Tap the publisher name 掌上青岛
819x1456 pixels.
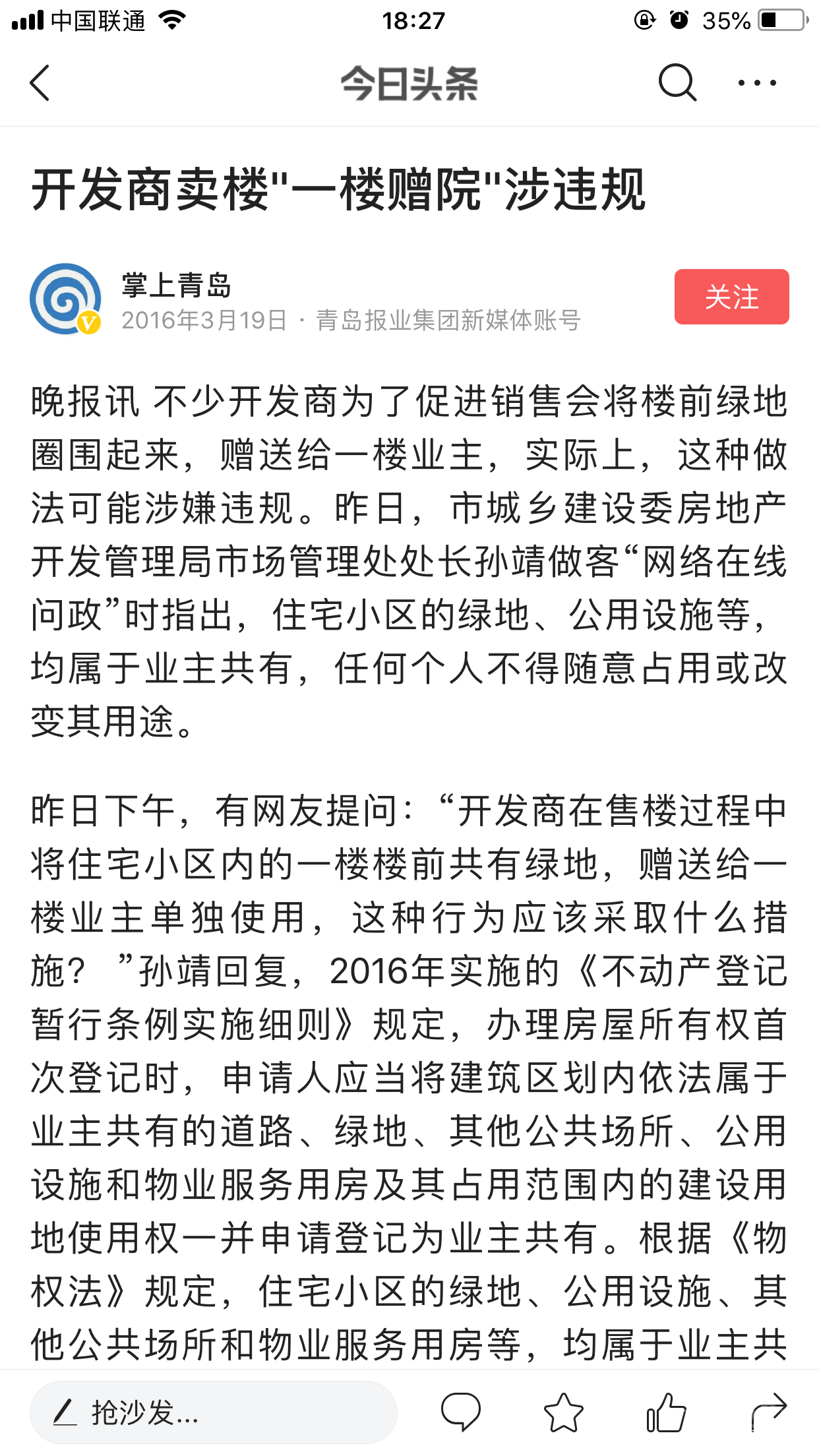pyautogui.click(x=175, y=284)
